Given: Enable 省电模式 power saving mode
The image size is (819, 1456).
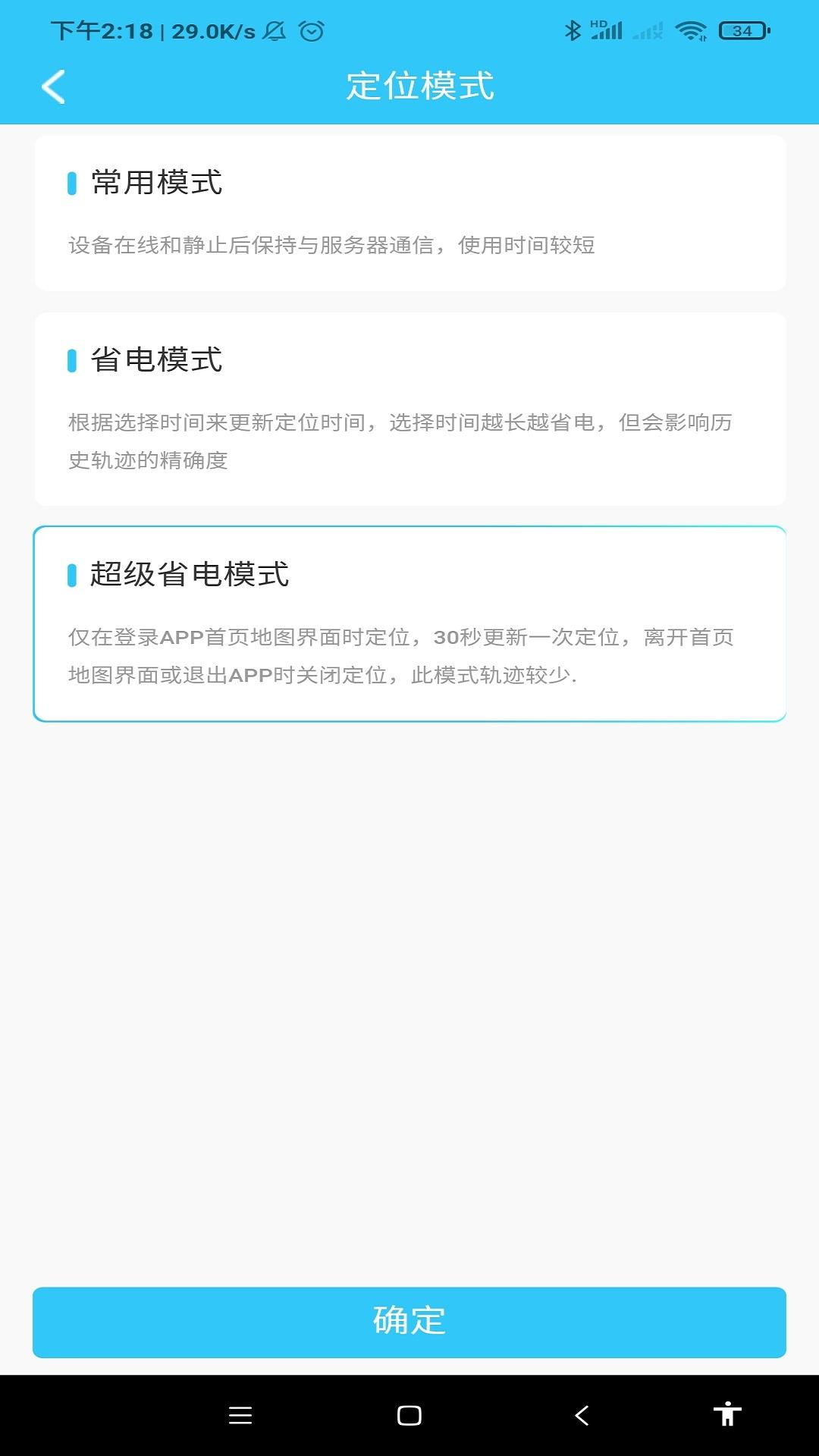Looking at the screenshot, I should [409, 406].
